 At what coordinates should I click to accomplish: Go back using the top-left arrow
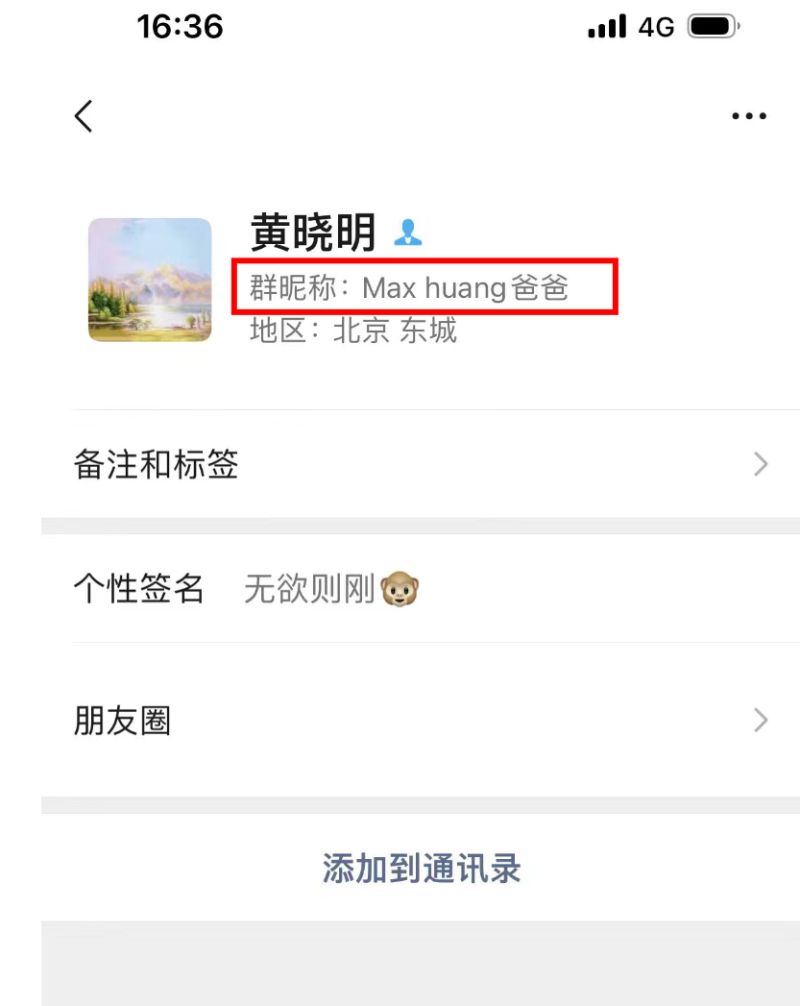(x=84, y=117)
